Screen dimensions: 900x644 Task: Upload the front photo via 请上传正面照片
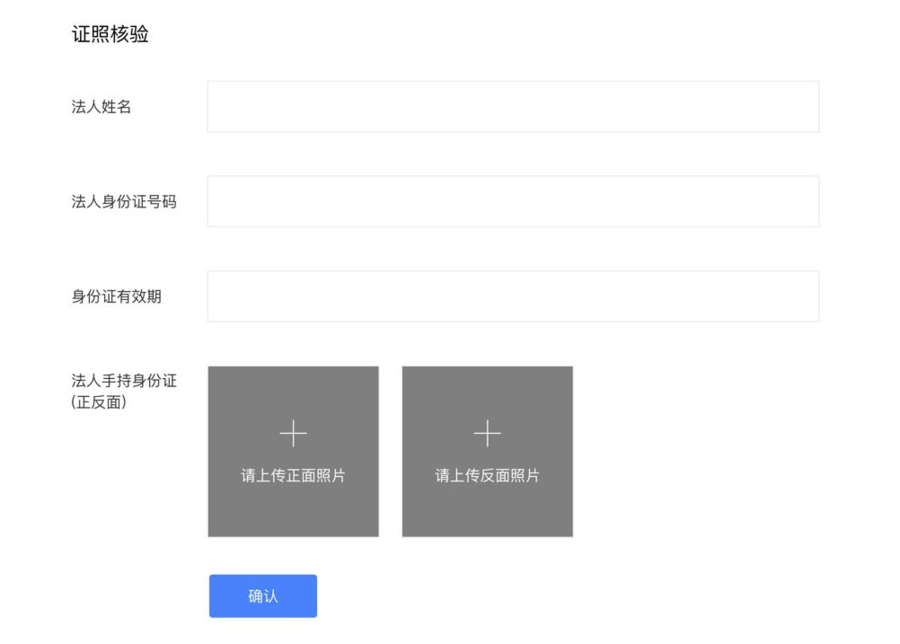[293, 451]
